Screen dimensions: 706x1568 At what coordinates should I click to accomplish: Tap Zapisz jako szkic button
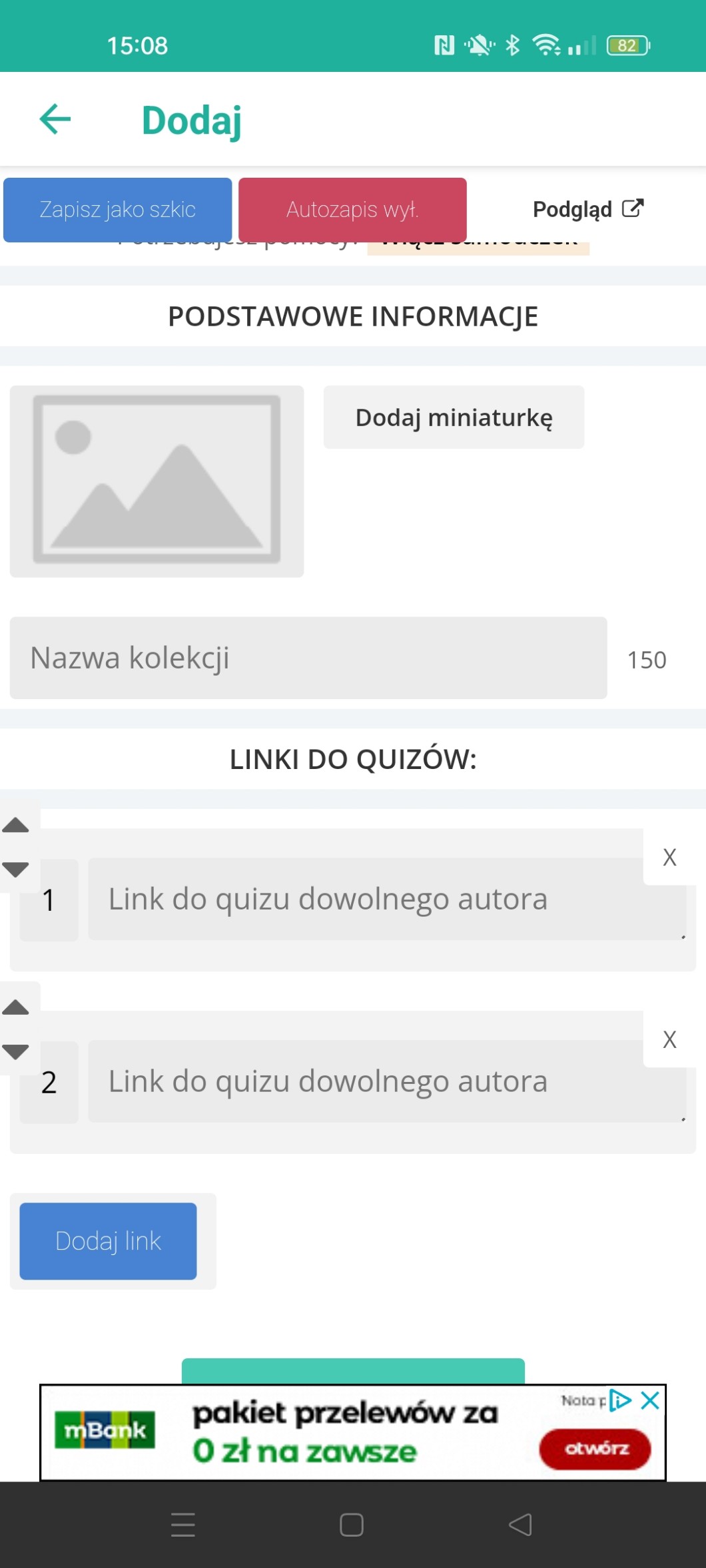click(117, 210)
